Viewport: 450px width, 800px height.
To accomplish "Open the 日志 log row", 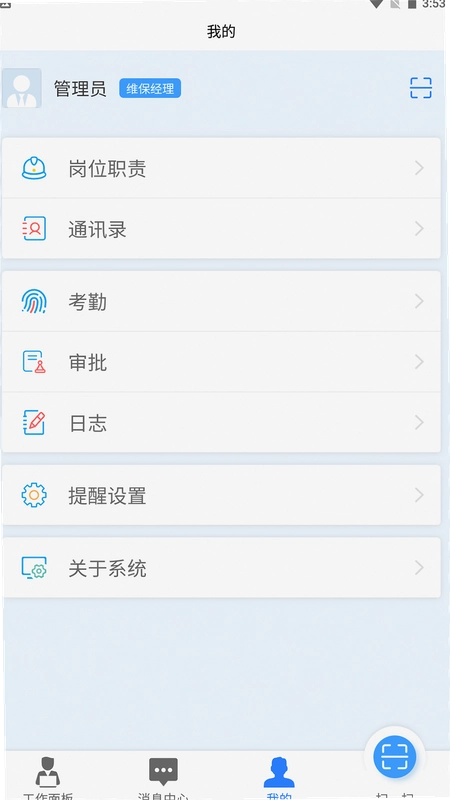I will click(221, 422).
